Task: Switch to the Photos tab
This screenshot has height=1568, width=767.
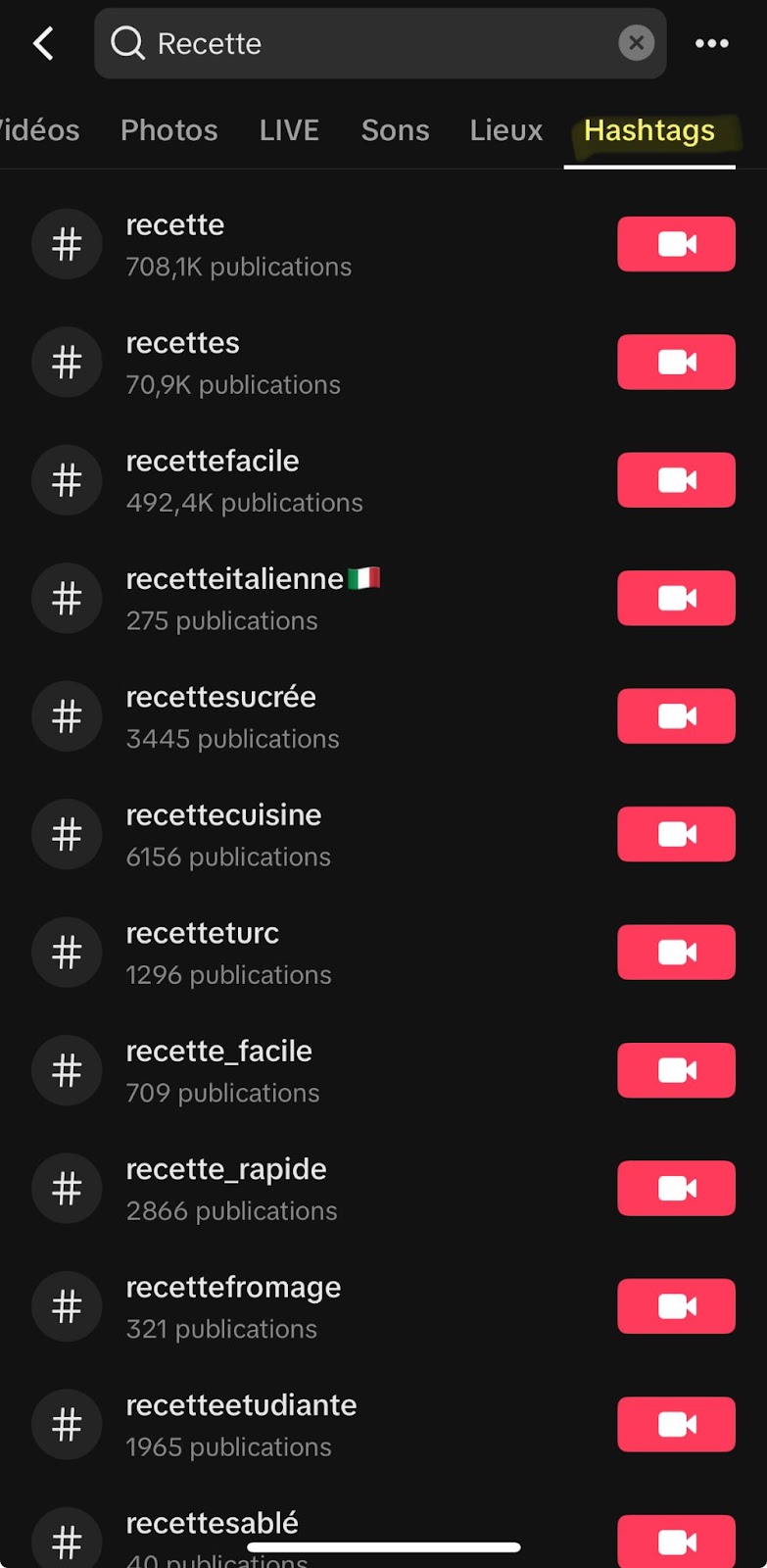Action: click(x=168, y=130)
